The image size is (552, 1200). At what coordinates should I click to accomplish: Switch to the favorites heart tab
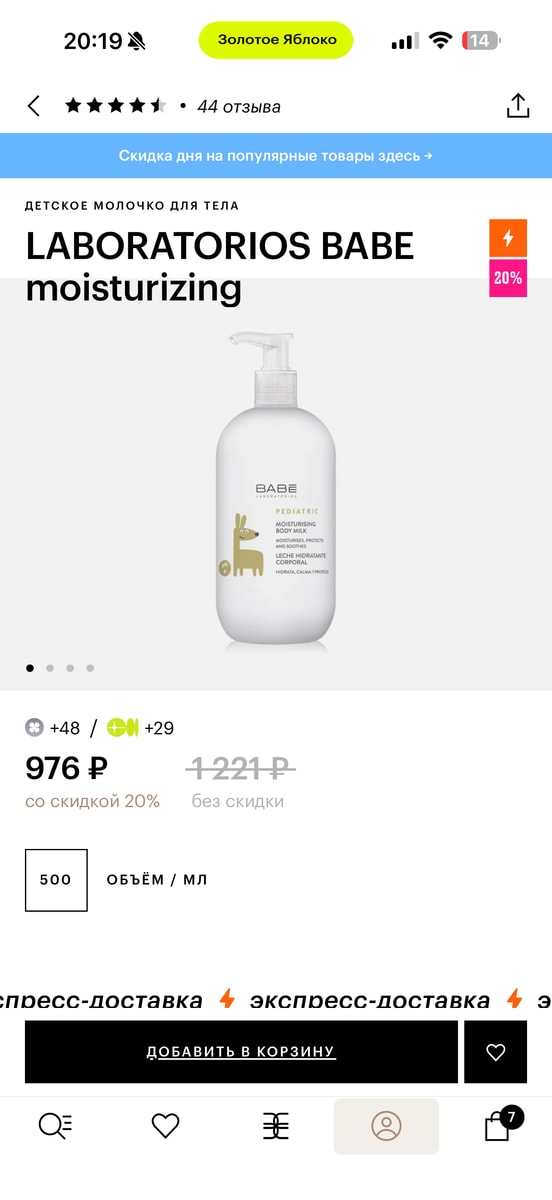pyautogui.click(x=165, y=1126)
